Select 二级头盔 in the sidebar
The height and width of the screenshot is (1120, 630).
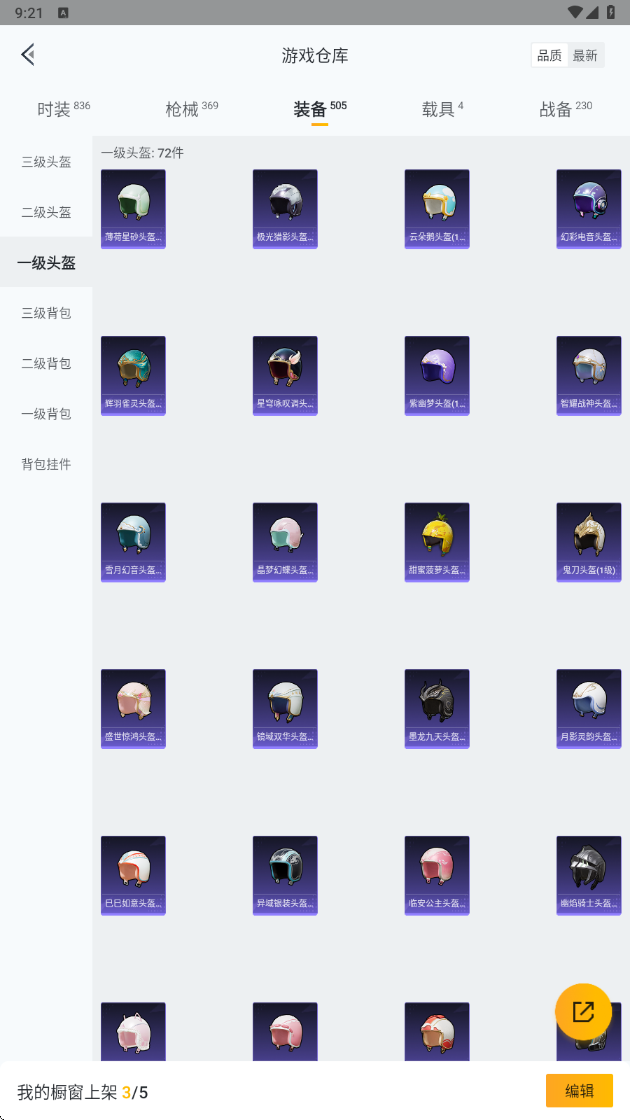click(46, 212)
